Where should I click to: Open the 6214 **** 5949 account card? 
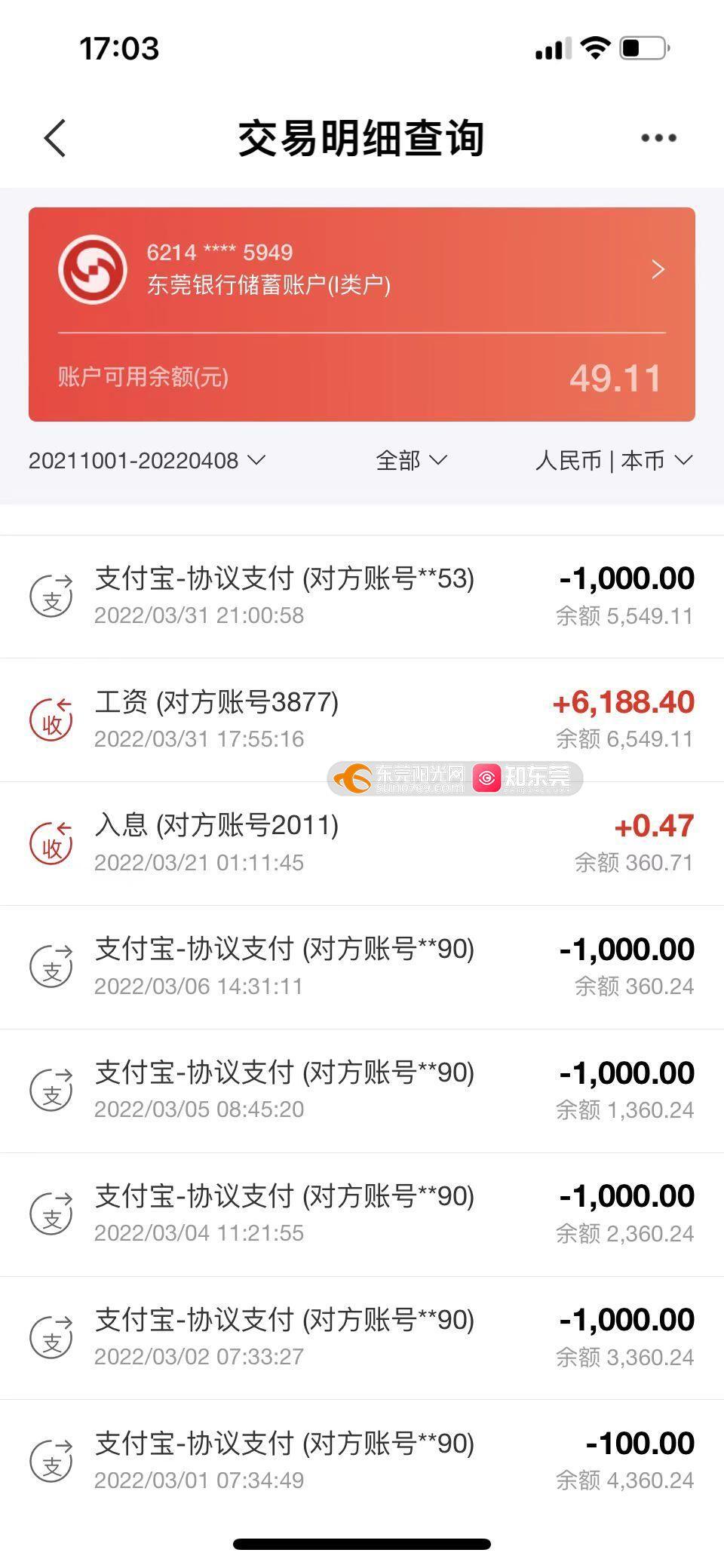pyautogui.click(x=362, y=315)
